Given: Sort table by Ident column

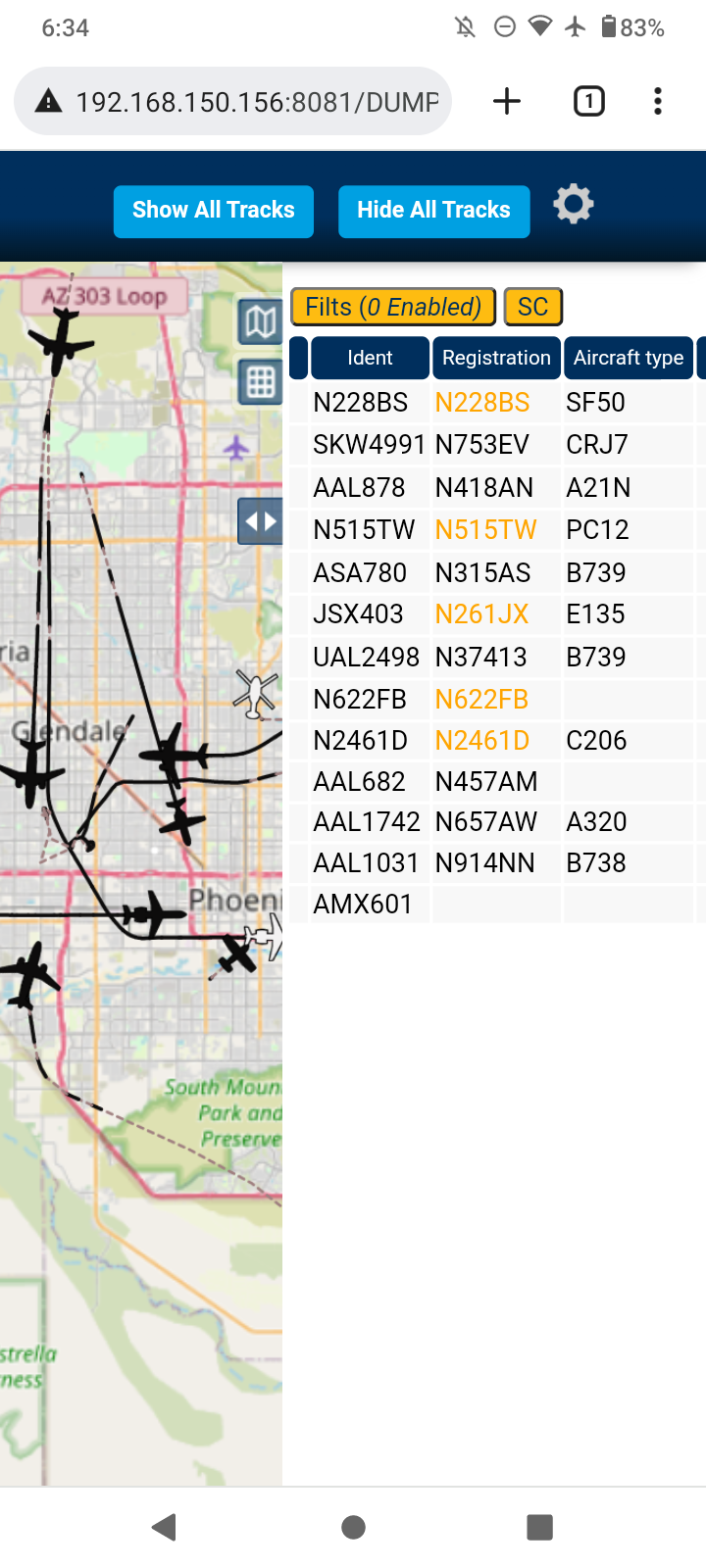Looking at the screenshot, I should click(x=370, y=358).
